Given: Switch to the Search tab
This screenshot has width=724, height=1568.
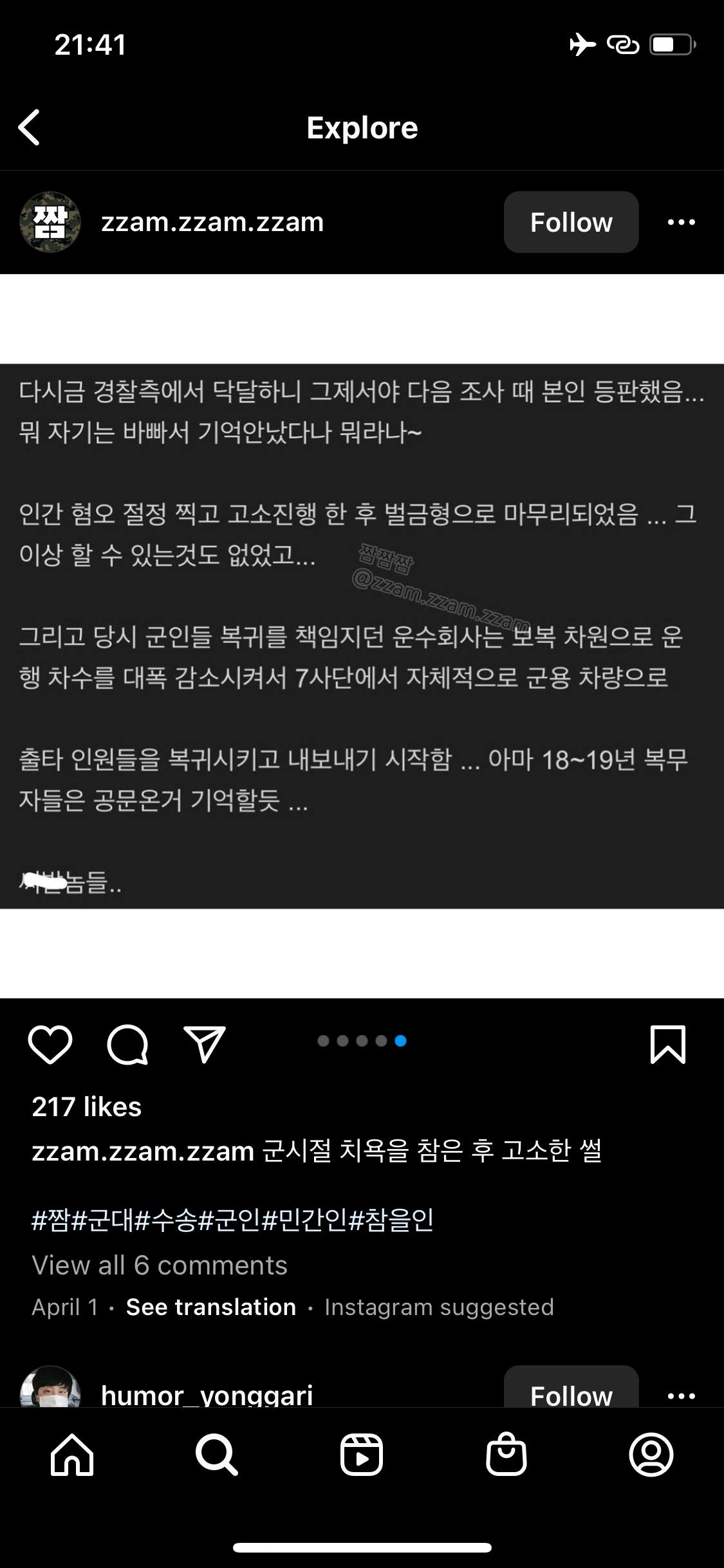Looking at the screenshot, I should 217,1455.
